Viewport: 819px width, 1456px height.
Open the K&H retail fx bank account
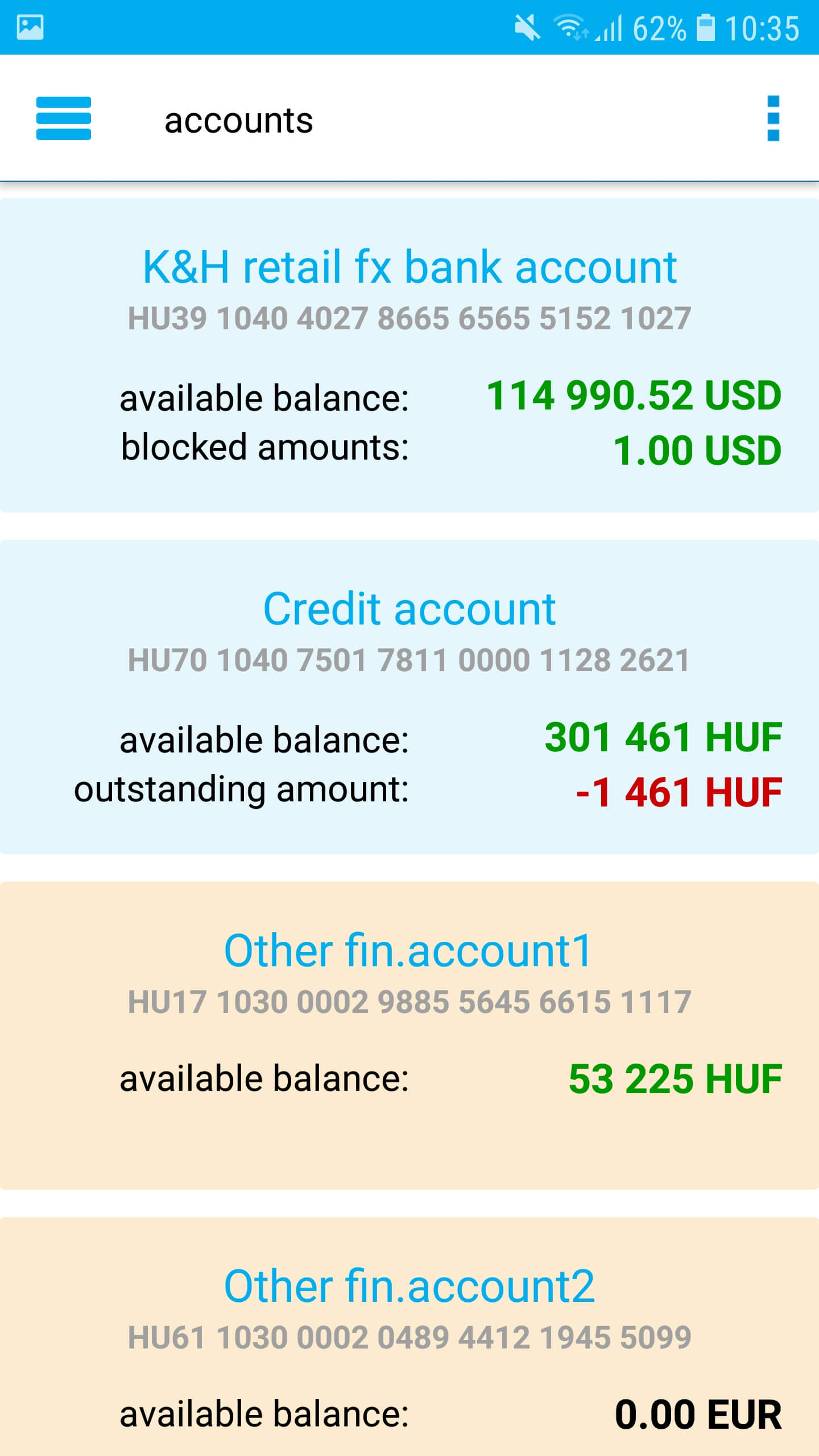tap(409, 355)
